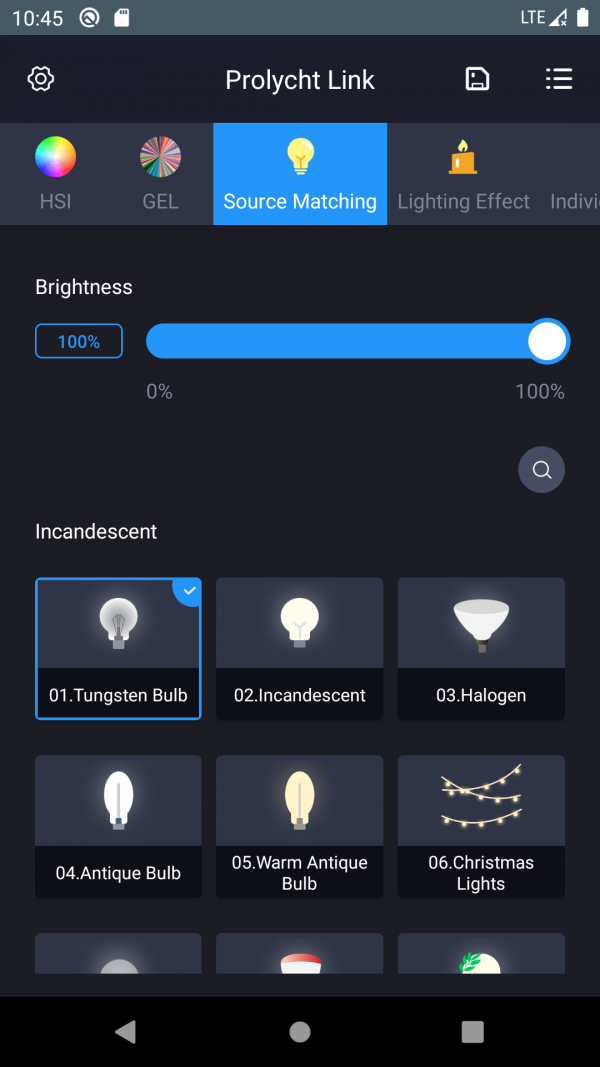Switch to the GEL tab
Viewport: 600px width, 1067px height.
coord(160,174)
